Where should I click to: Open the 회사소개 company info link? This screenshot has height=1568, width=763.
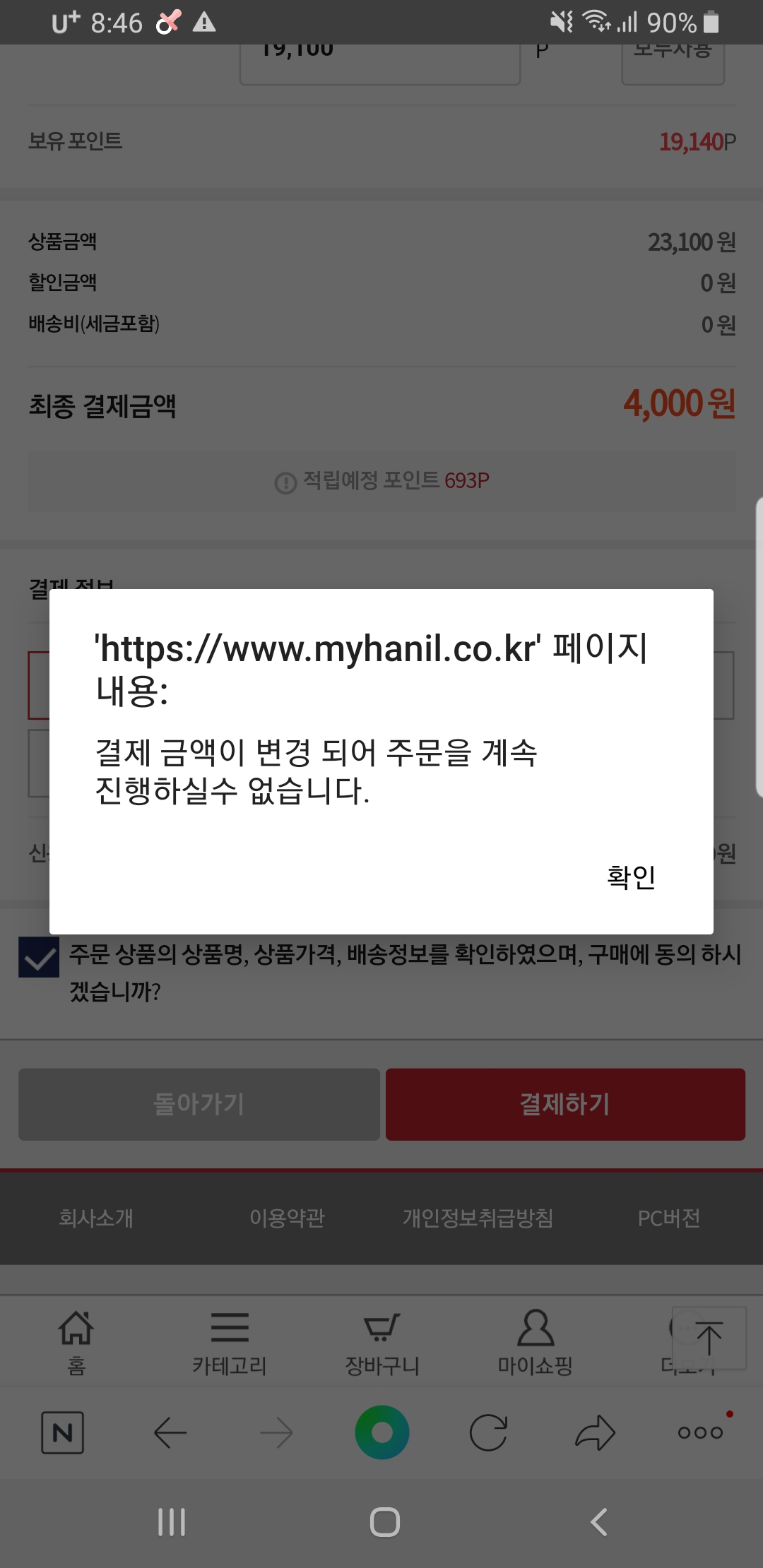[x=96, y=1218]
